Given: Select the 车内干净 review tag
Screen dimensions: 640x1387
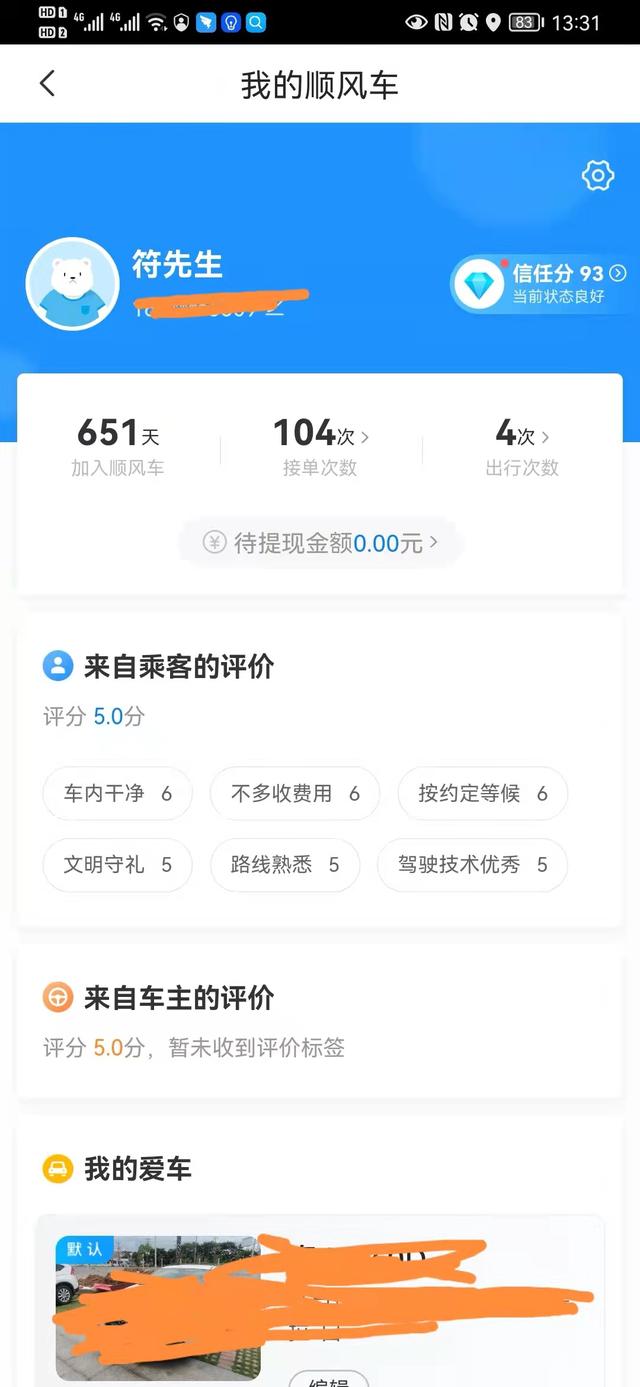Looking at the screenshot, I should pos(117,794).
